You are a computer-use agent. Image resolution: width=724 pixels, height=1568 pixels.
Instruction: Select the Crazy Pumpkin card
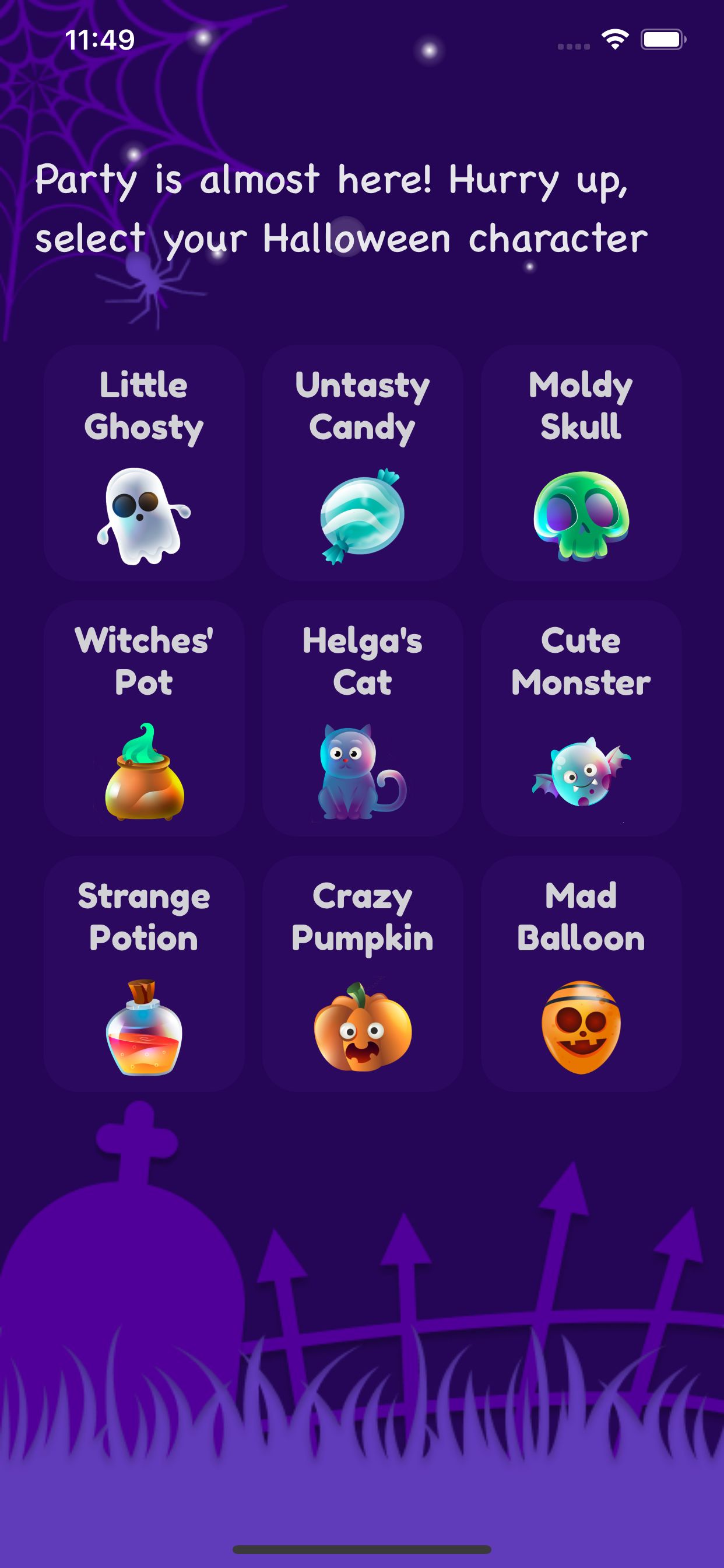point(362,974)
